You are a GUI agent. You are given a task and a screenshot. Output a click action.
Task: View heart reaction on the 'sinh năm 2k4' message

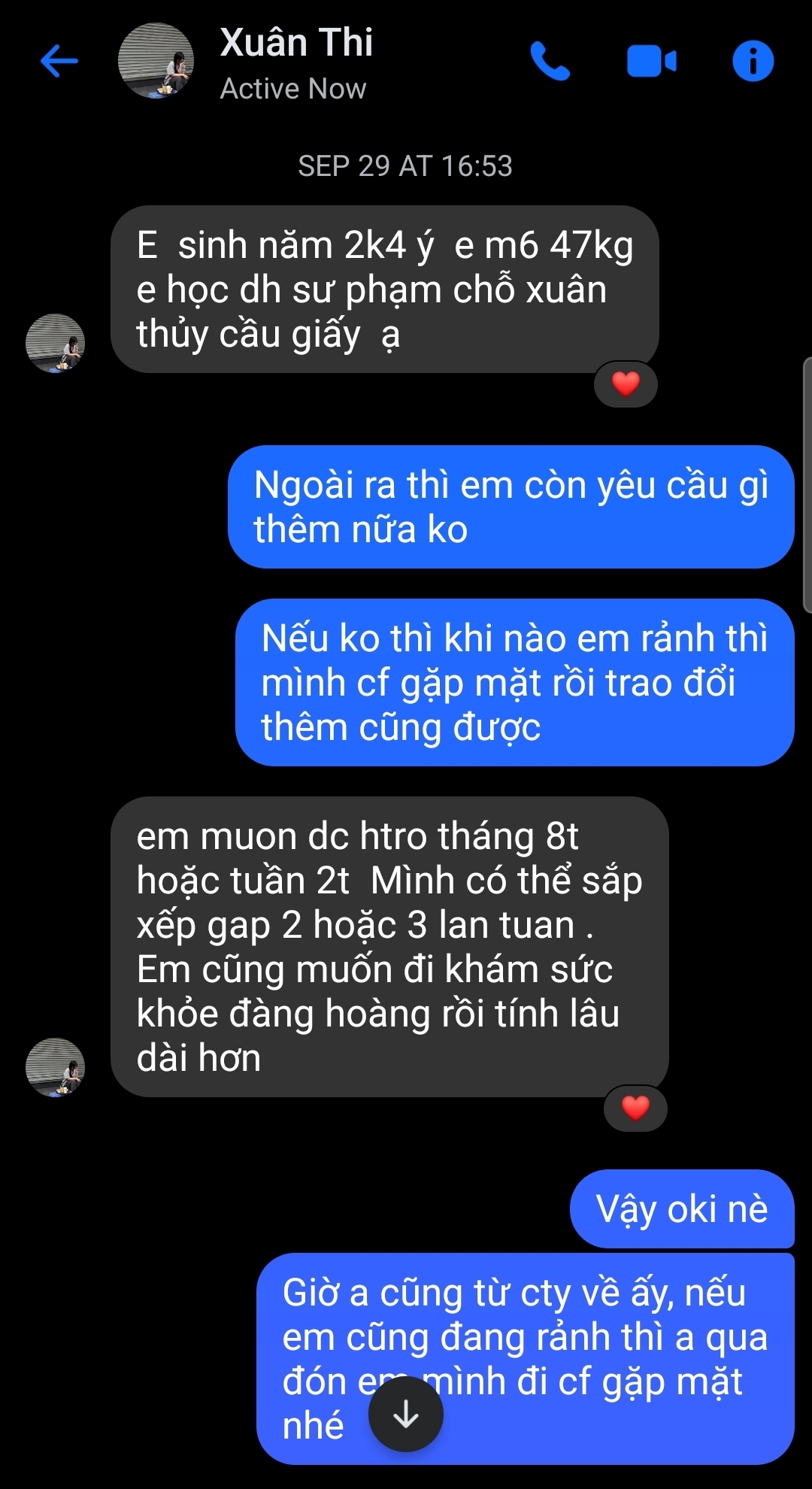626,384
